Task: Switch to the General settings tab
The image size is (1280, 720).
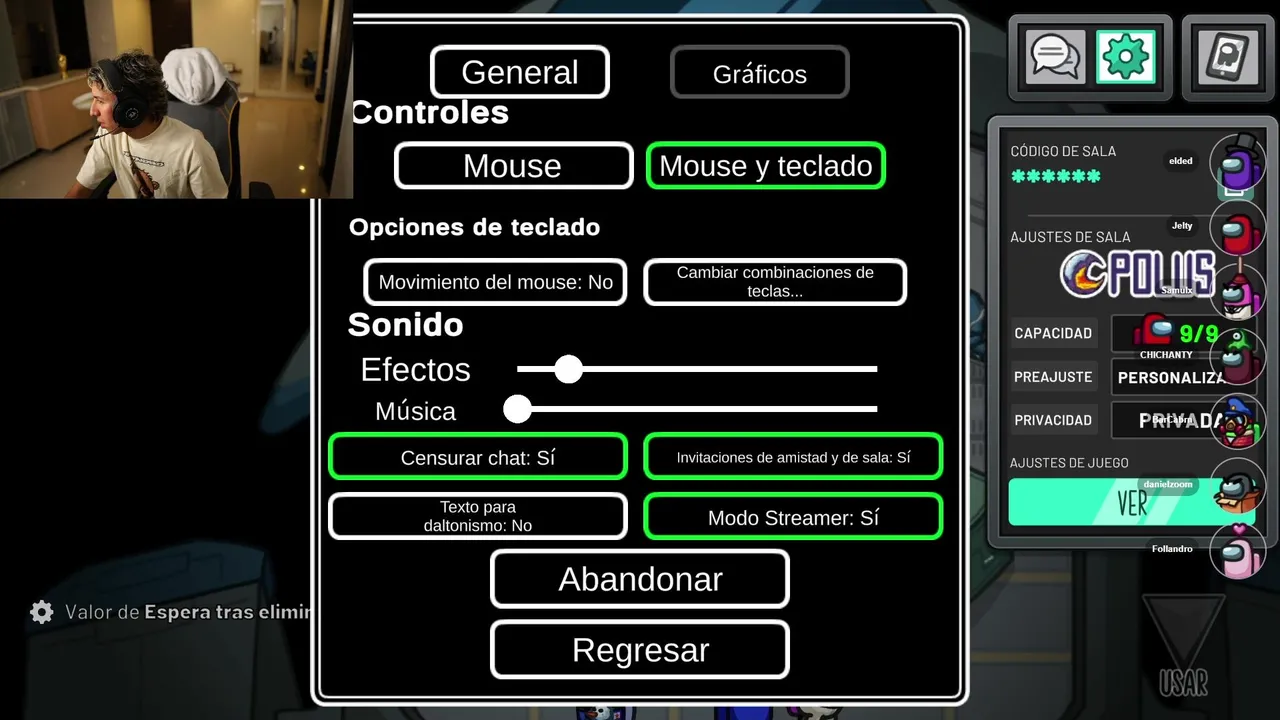Action: point(519,72)
